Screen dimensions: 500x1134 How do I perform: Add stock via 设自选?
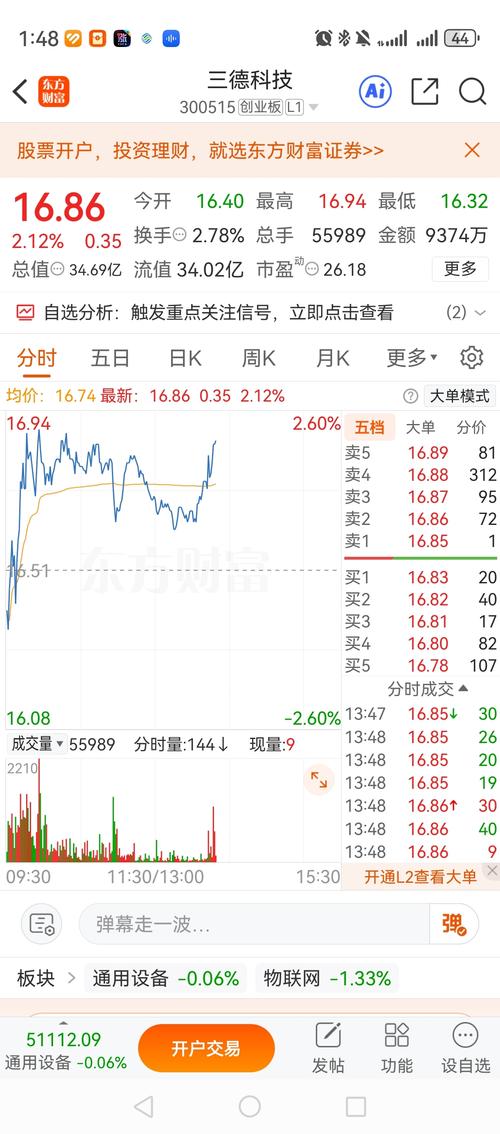465,1048
